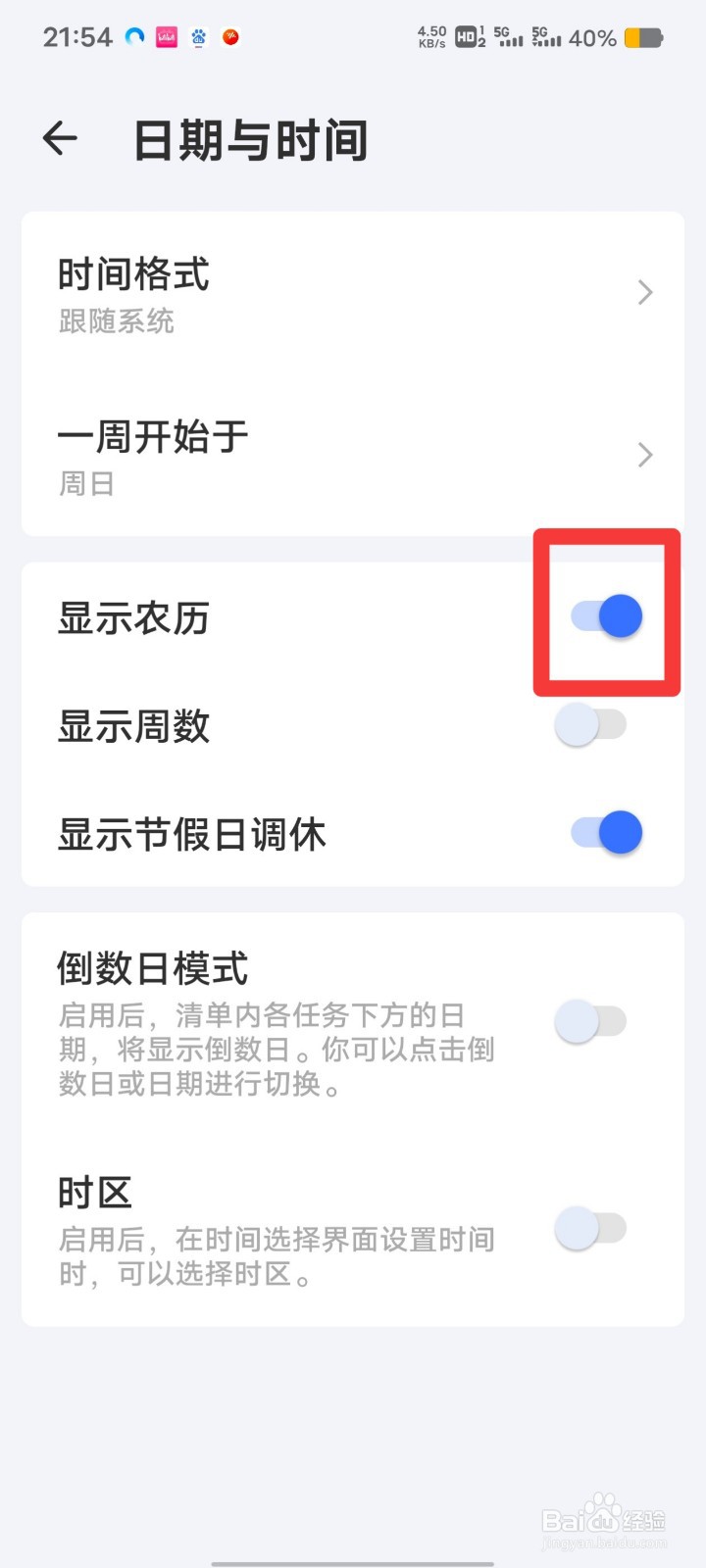Tap the HD voice indicator icon
The image size is (706, 1568).
[x=464, y=37]
